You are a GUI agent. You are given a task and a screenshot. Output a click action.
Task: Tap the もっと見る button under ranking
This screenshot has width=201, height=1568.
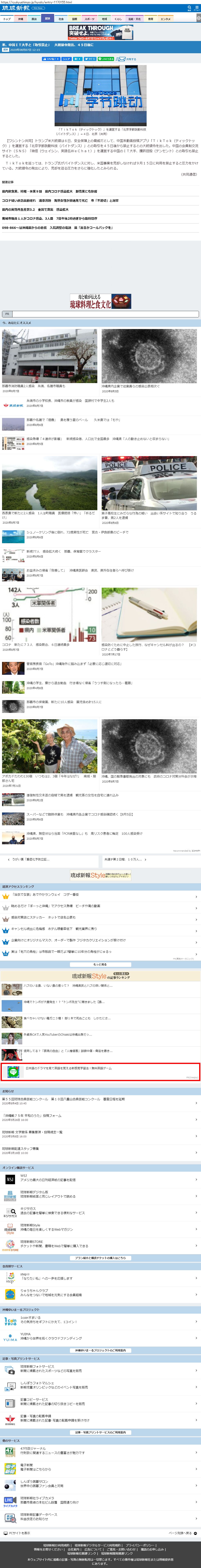[100, 964]
